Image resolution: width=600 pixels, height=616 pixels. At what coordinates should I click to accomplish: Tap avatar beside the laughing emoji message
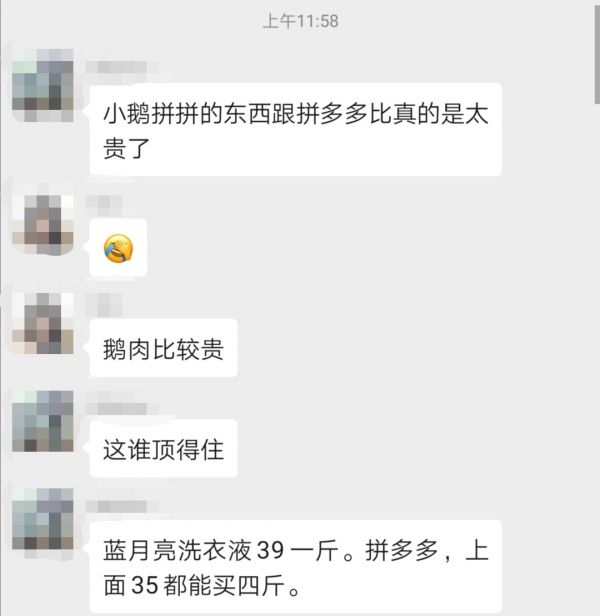43,220
